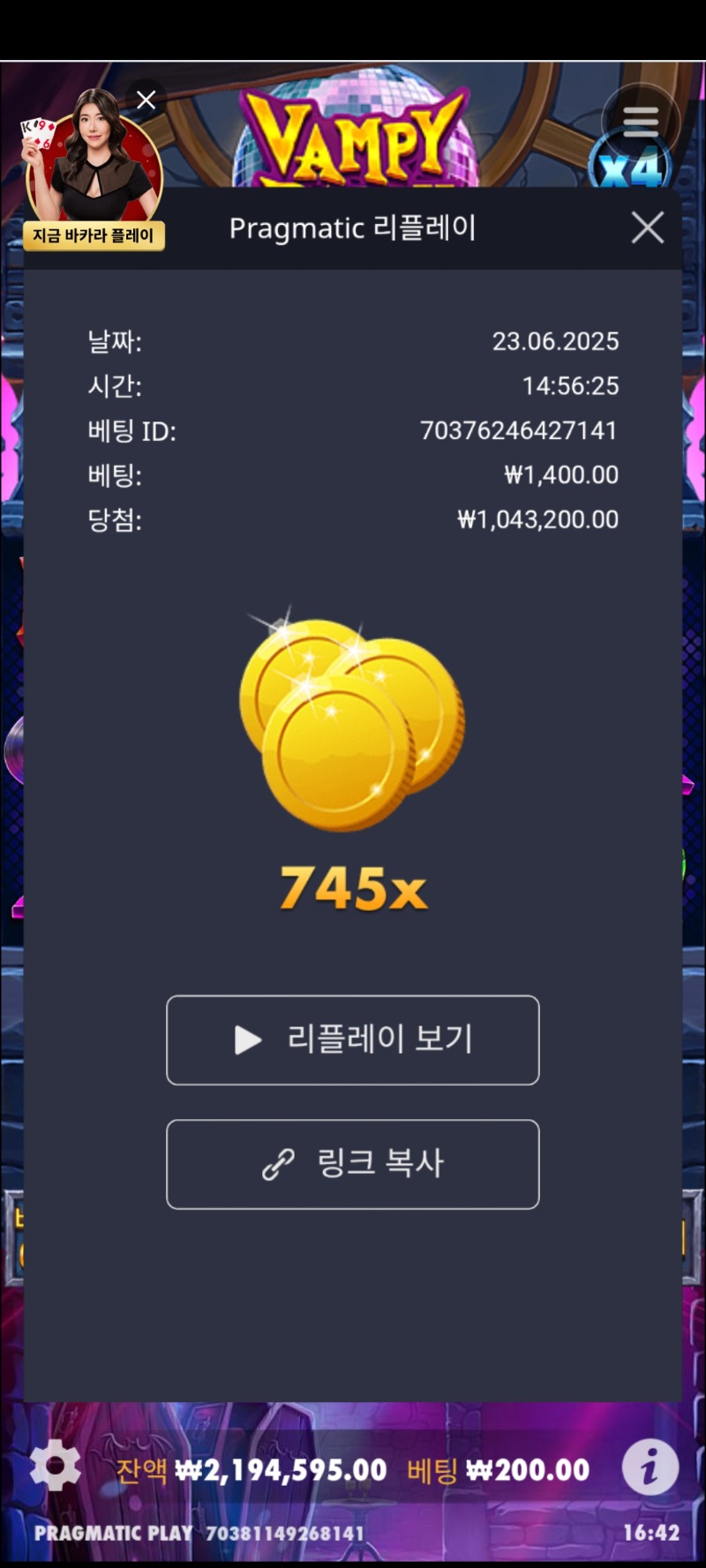Close the Pragmatic replay dialog

click(x=648, y=228)
